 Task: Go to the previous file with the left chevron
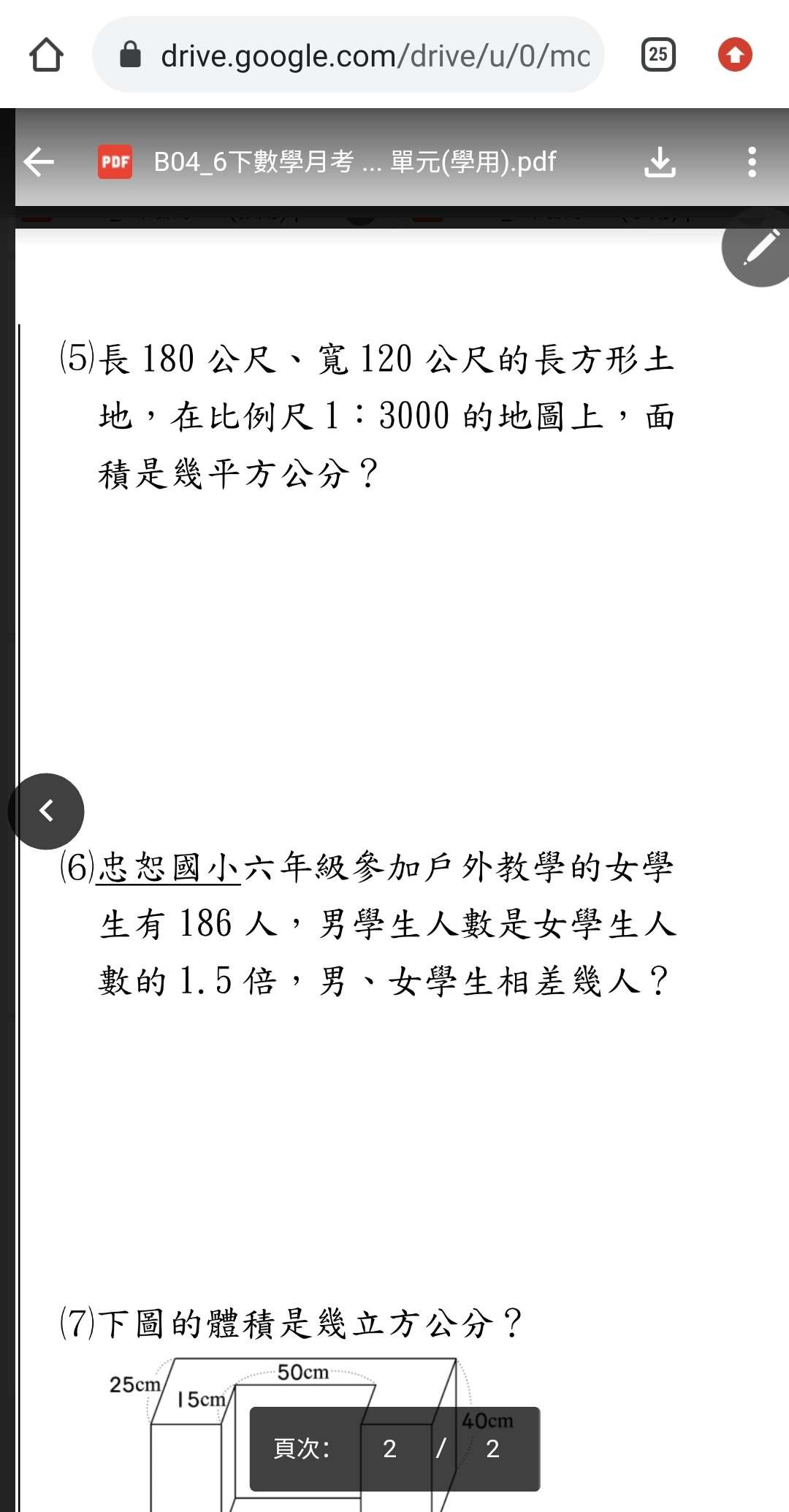(46, 811)
